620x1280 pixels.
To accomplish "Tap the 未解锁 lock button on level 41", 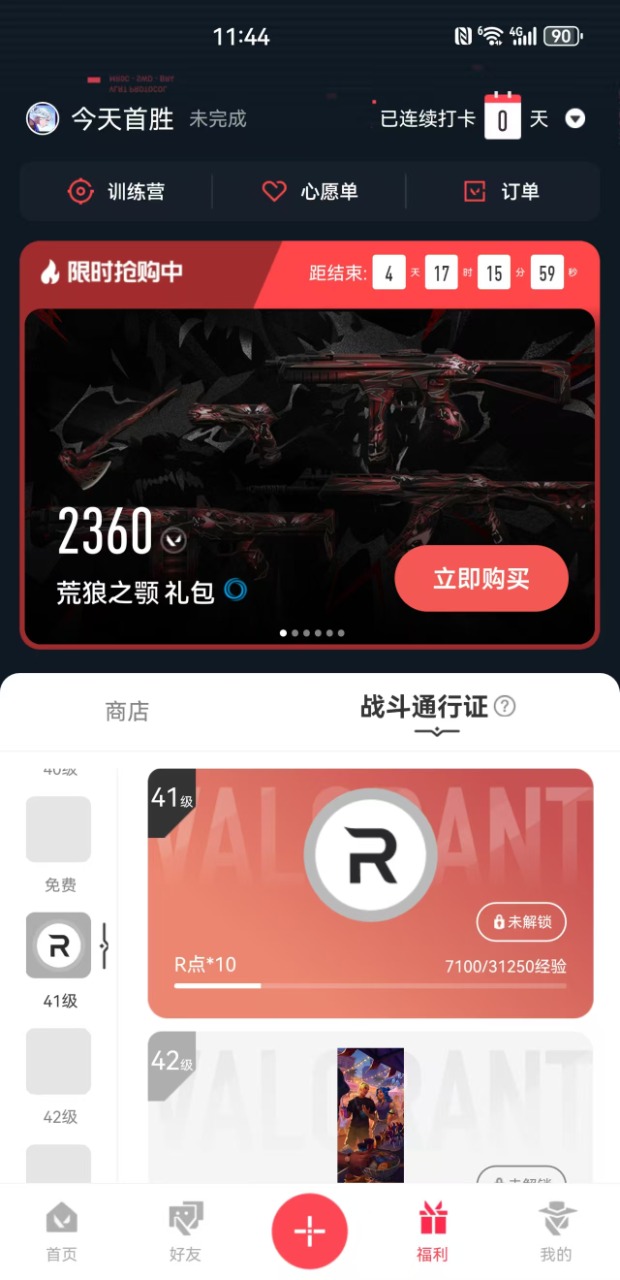I will point(521,922).
